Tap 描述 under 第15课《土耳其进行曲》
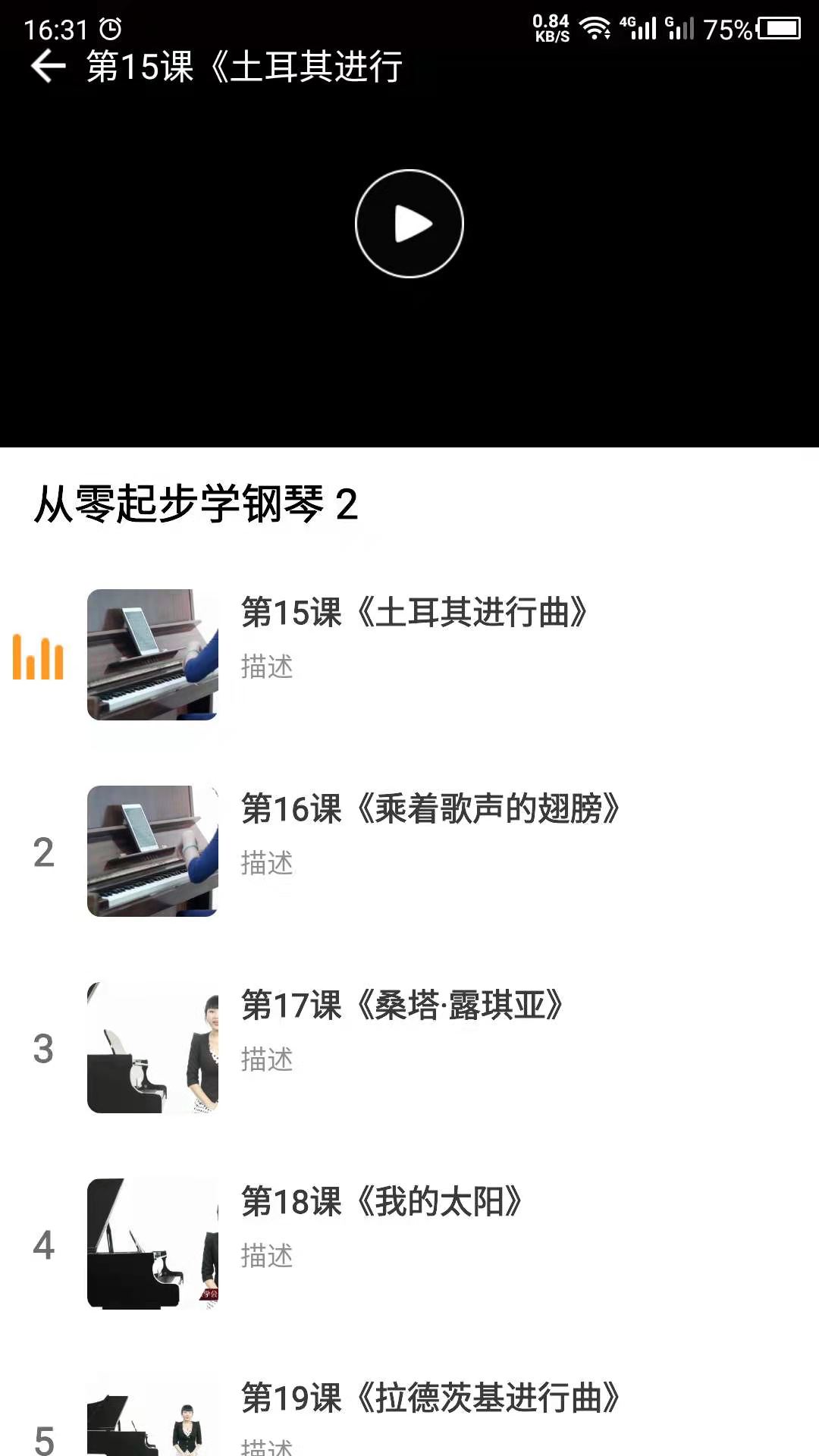This screenshot has width=819, height=1456. tap(267, 667)
